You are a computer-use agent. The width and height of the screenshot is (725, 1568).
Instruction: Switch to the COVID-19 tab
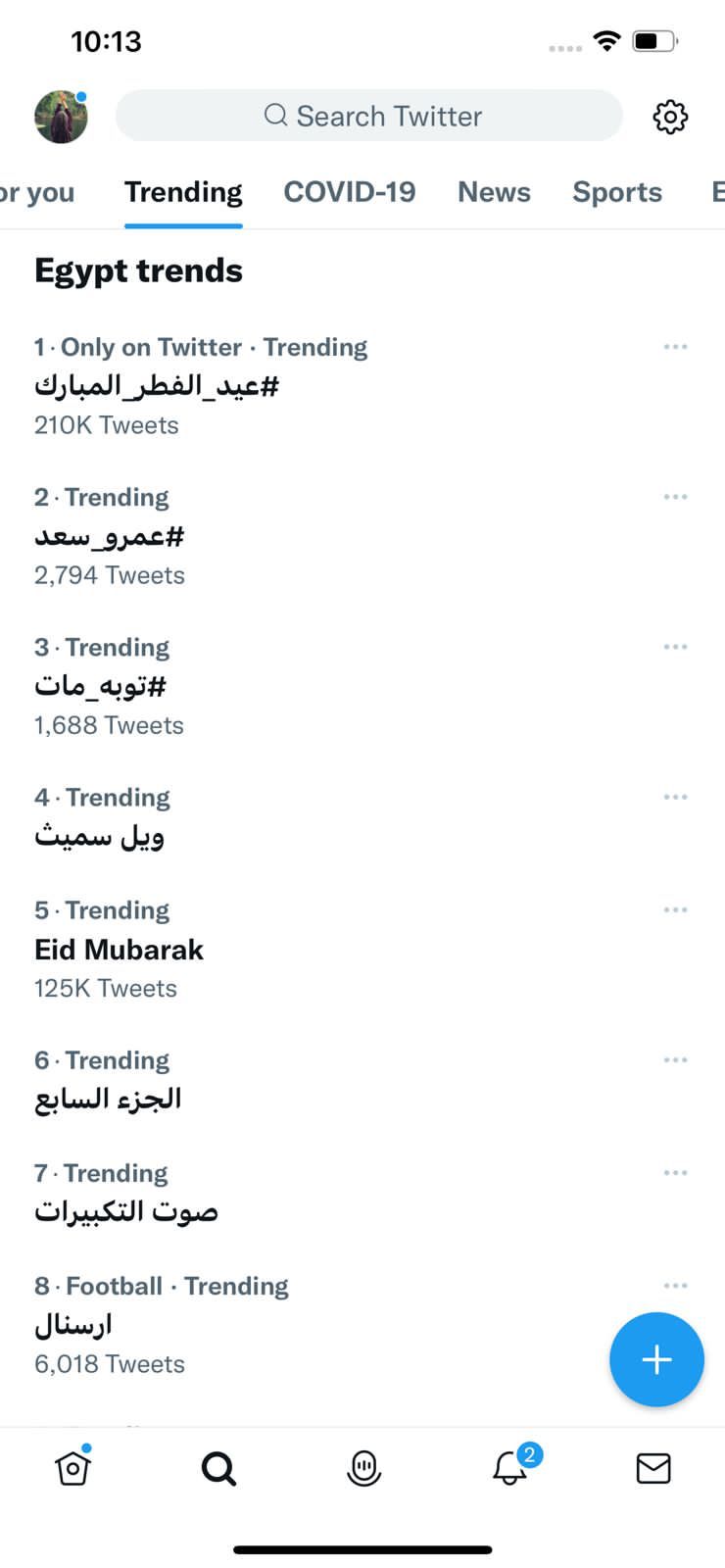[349, 192]
